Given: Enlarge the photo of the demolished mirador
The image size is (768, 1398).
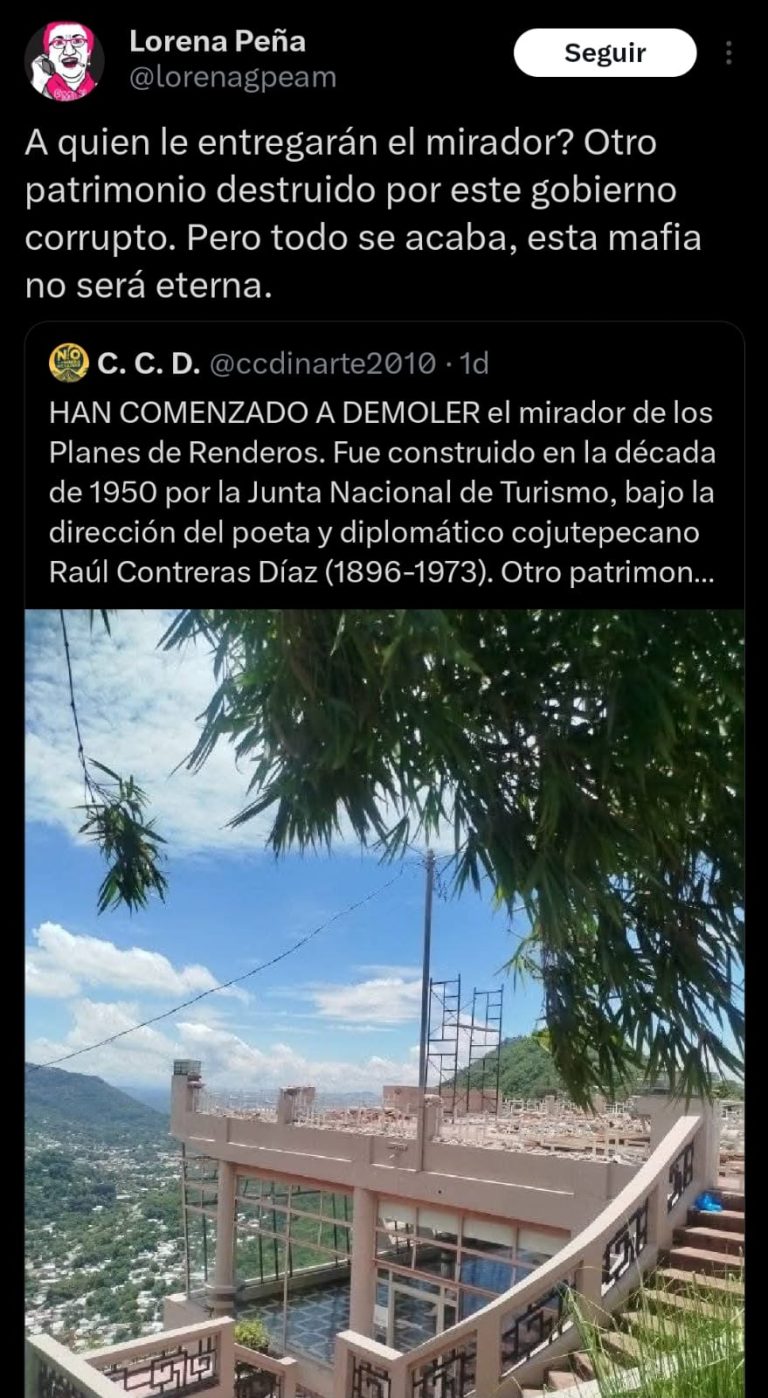Looking at the screenshot, I should (x=384, y=1000).
